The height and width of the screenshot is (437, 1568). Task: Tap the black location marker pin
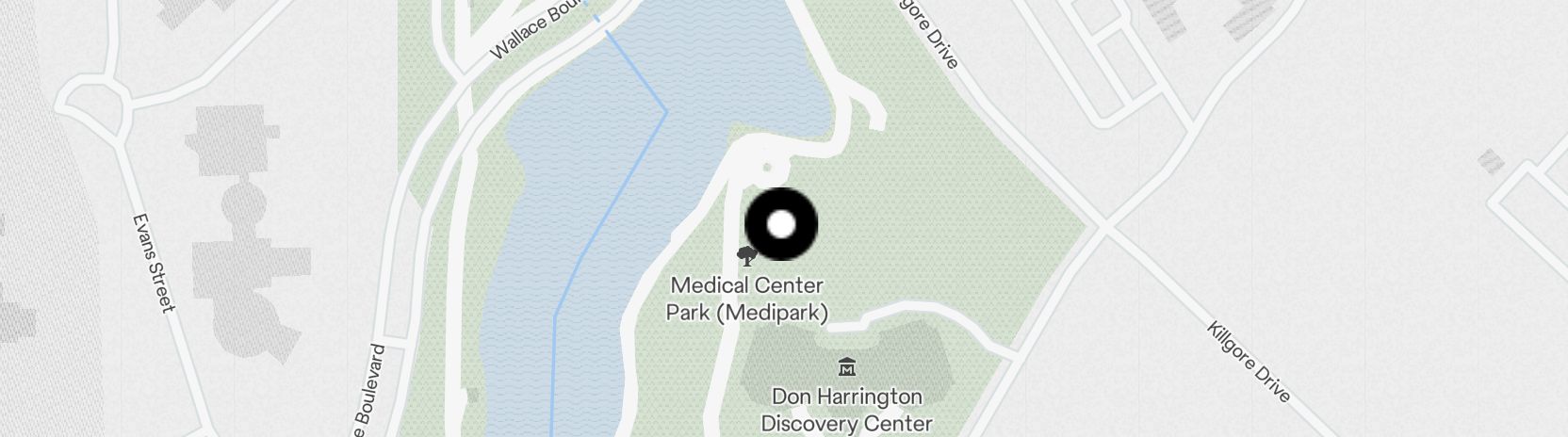781,224
